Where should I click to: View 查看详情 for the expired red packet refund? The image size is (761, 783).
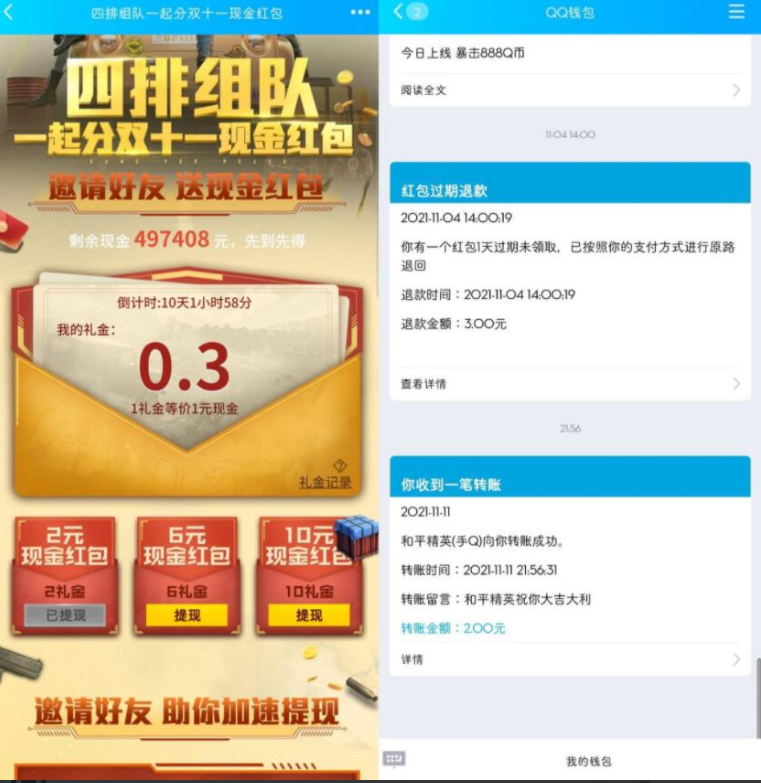570,384
